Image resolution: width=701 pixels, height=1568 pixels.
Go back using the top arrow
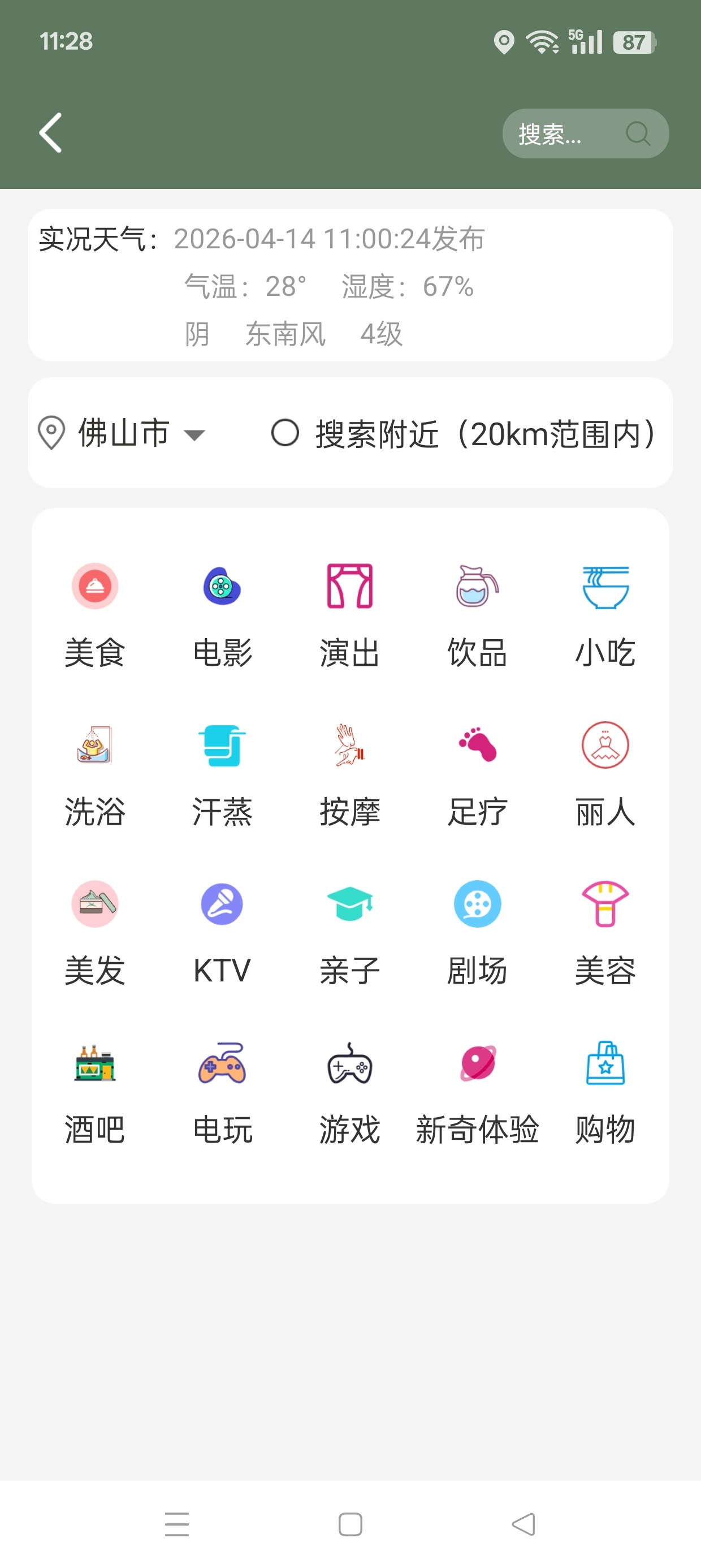tap(51, 133)
